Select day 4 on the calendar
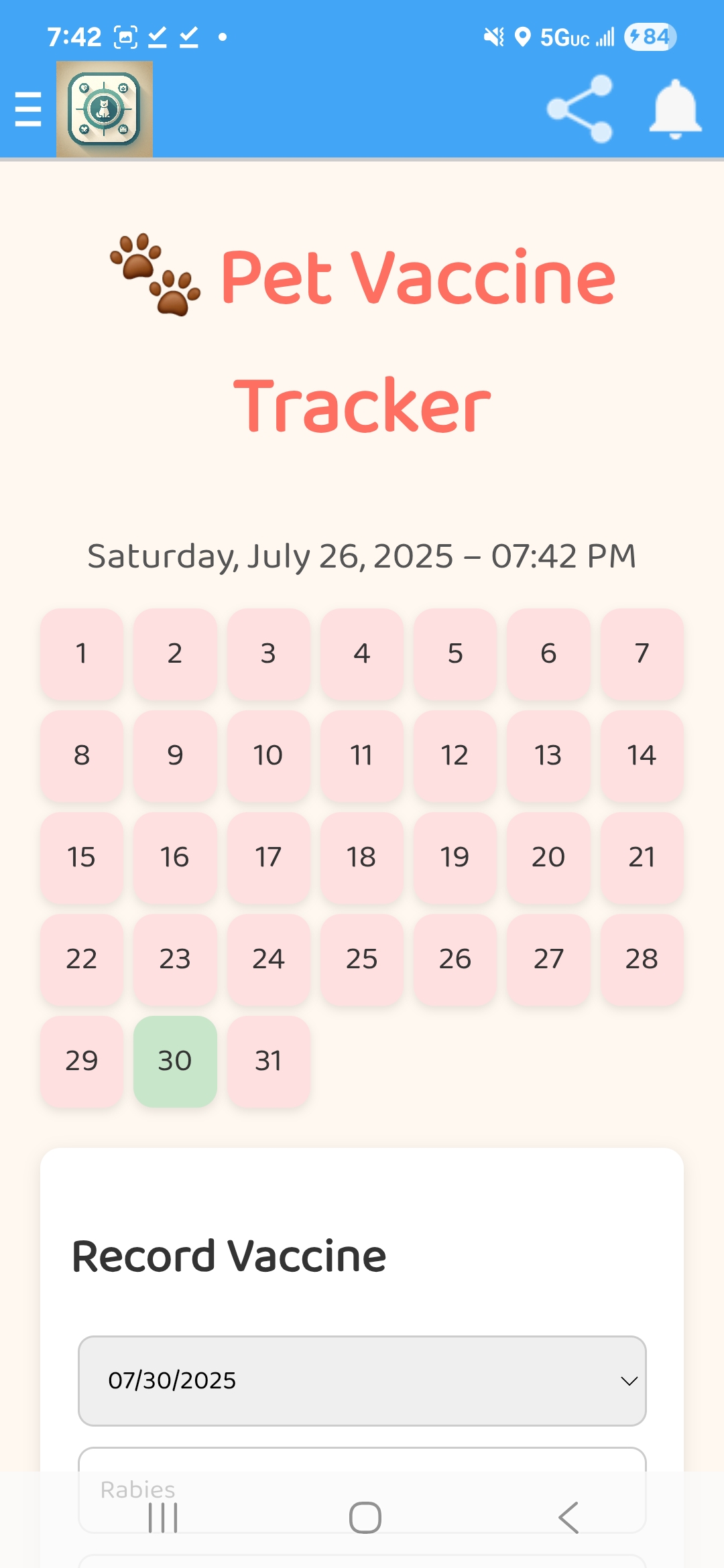Viewport: 724px width, 1568px height. pyautogui.click(x=361, y=653)
